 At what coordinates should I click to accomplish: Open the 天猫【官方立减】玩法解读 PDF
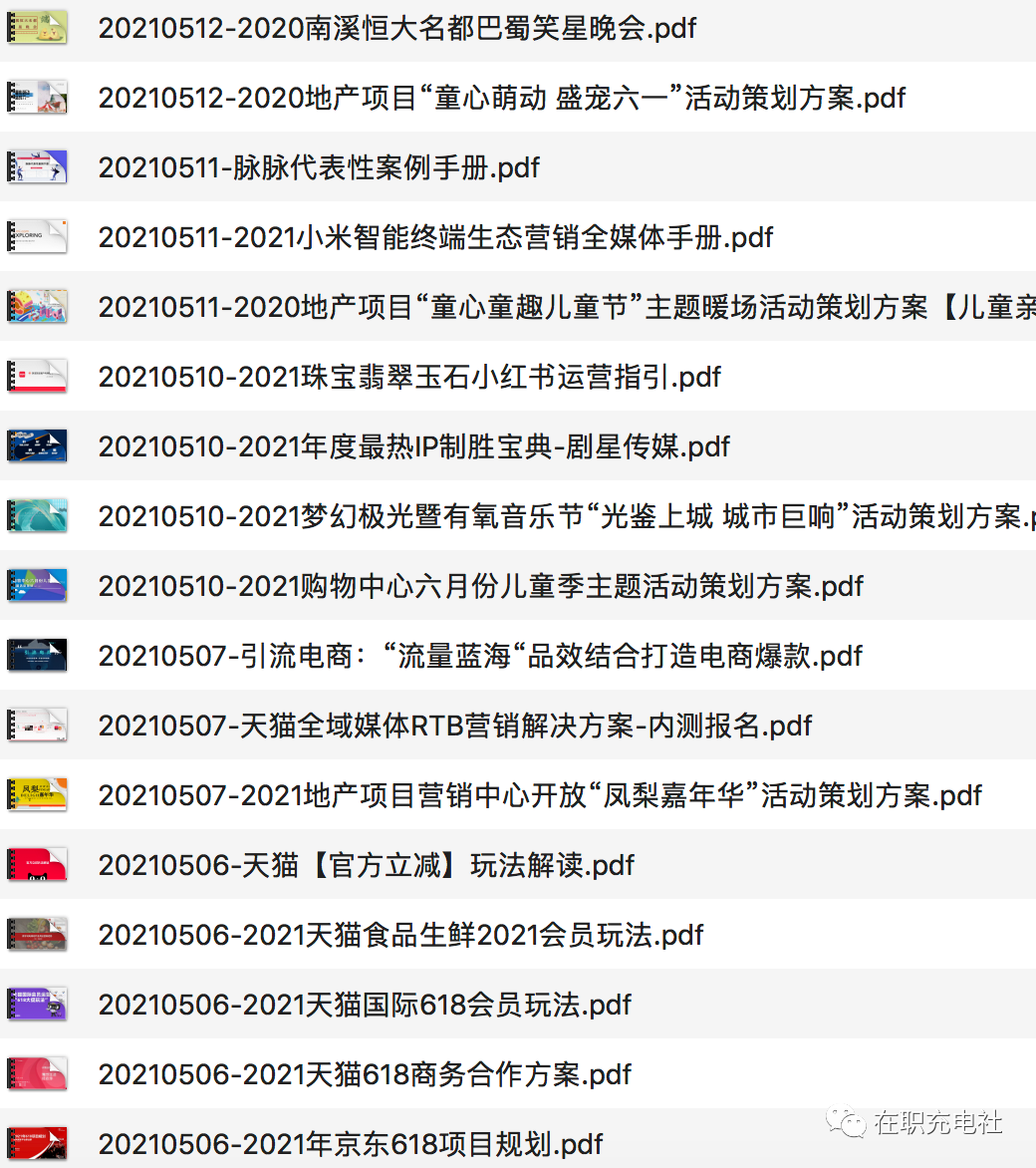pyautogui.click(x=366, y=865)
